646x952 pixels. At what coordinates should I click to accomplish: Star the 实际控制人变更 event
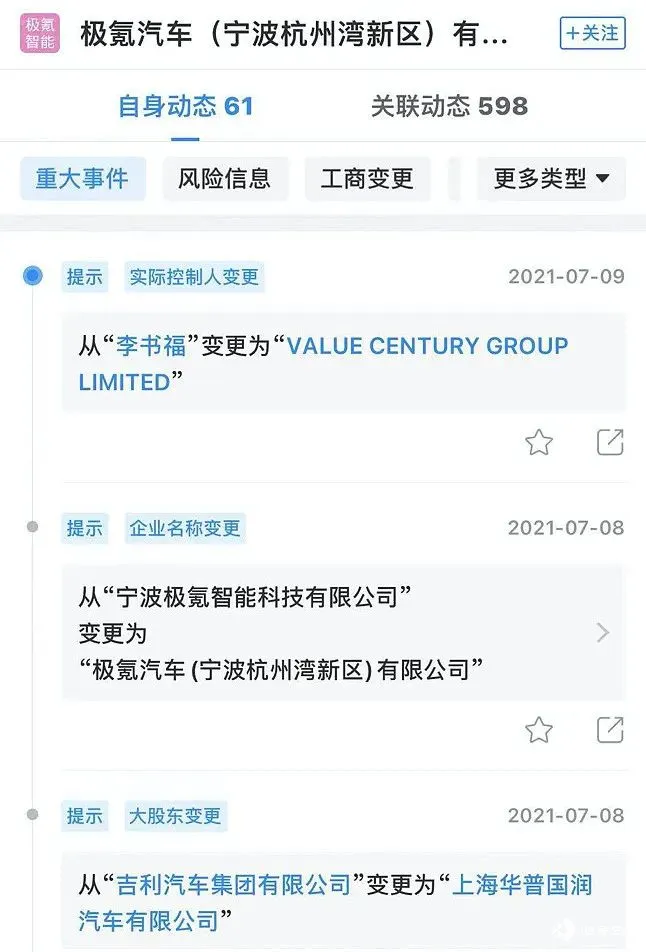click(x=539, y=442)
